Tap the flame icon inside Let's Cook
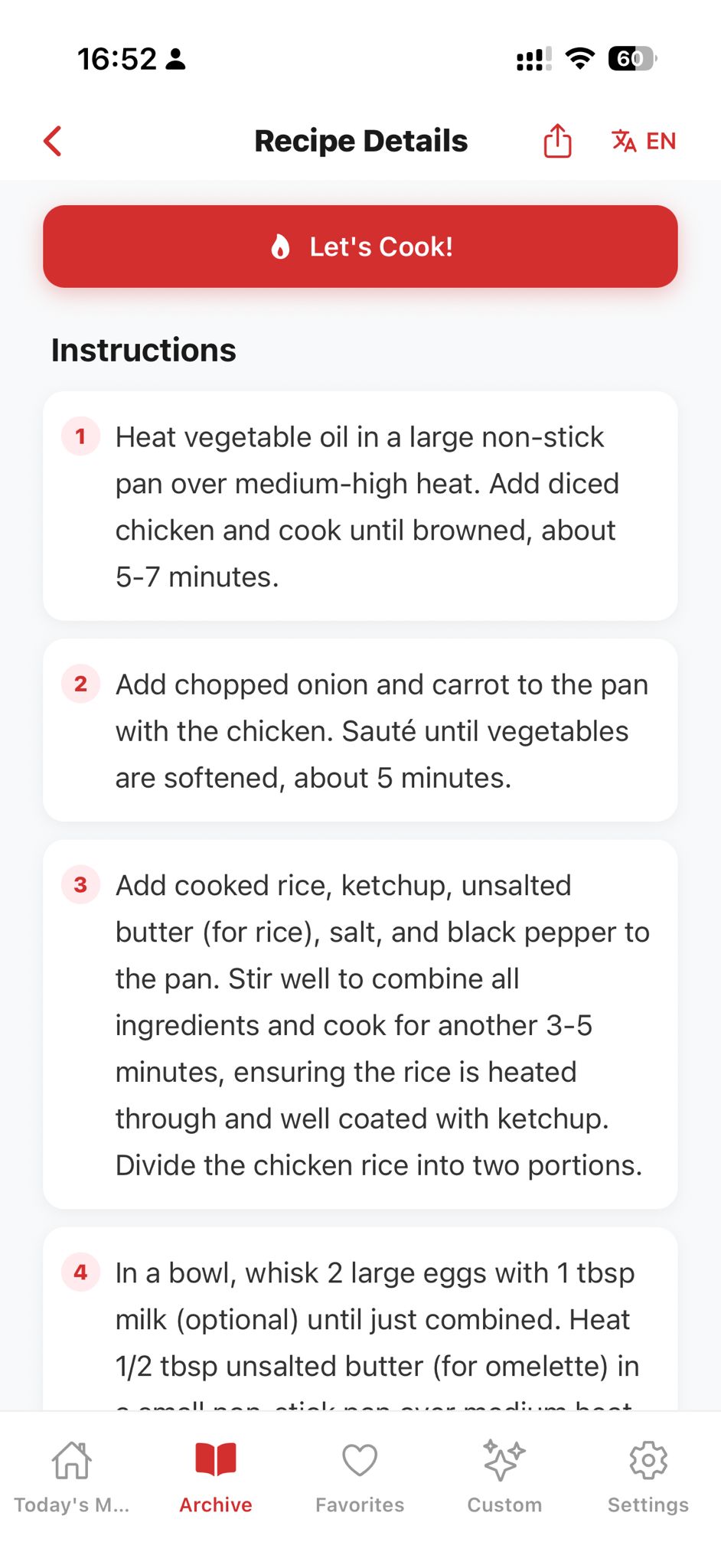This screenshot has height=1568, width=721. tap(281, 246)
